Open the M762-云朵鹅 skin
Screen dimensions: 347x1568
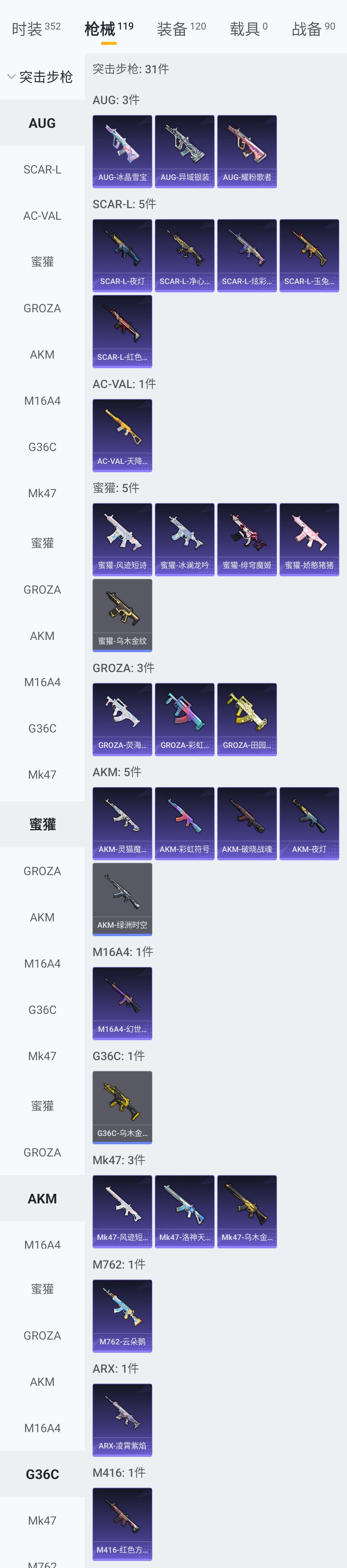pyautogui.click(x=122, y=1316)
